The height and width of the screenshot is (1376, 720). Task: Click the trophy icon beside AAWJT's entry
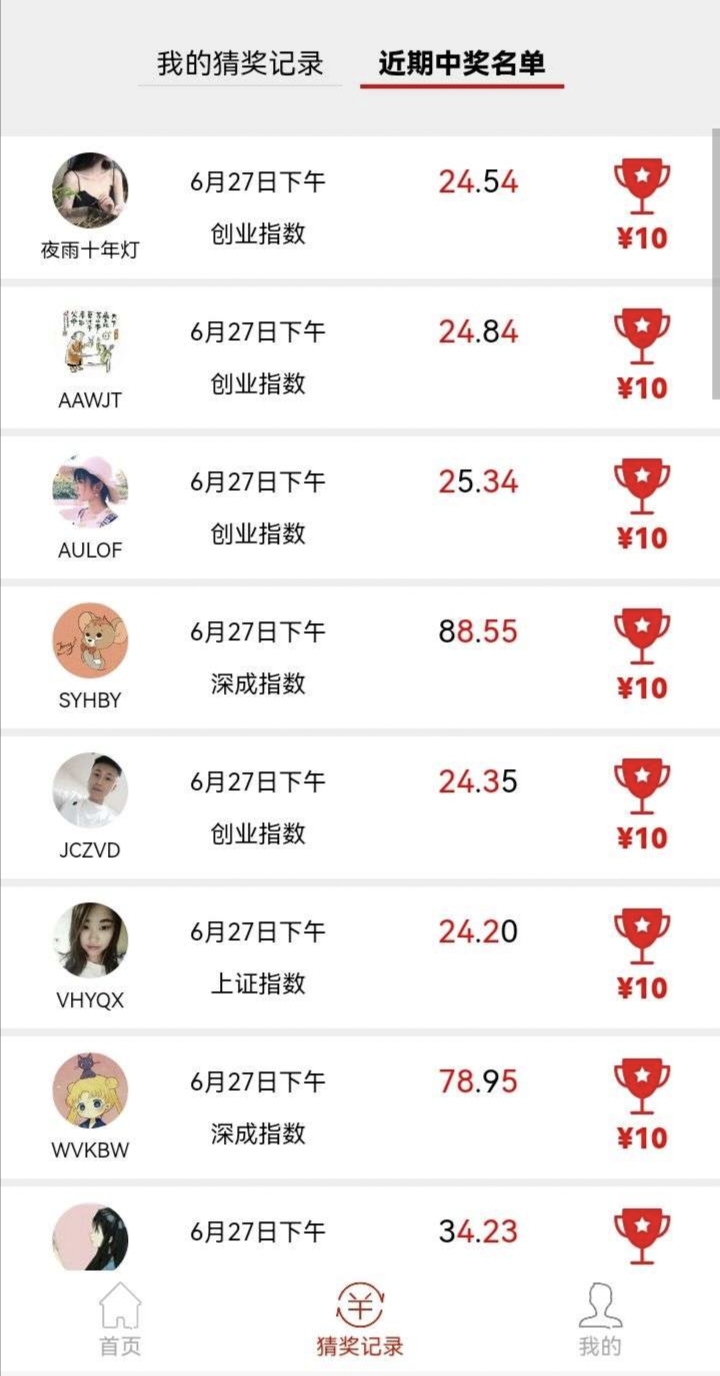pyautogui.click(x=641, y=333)
